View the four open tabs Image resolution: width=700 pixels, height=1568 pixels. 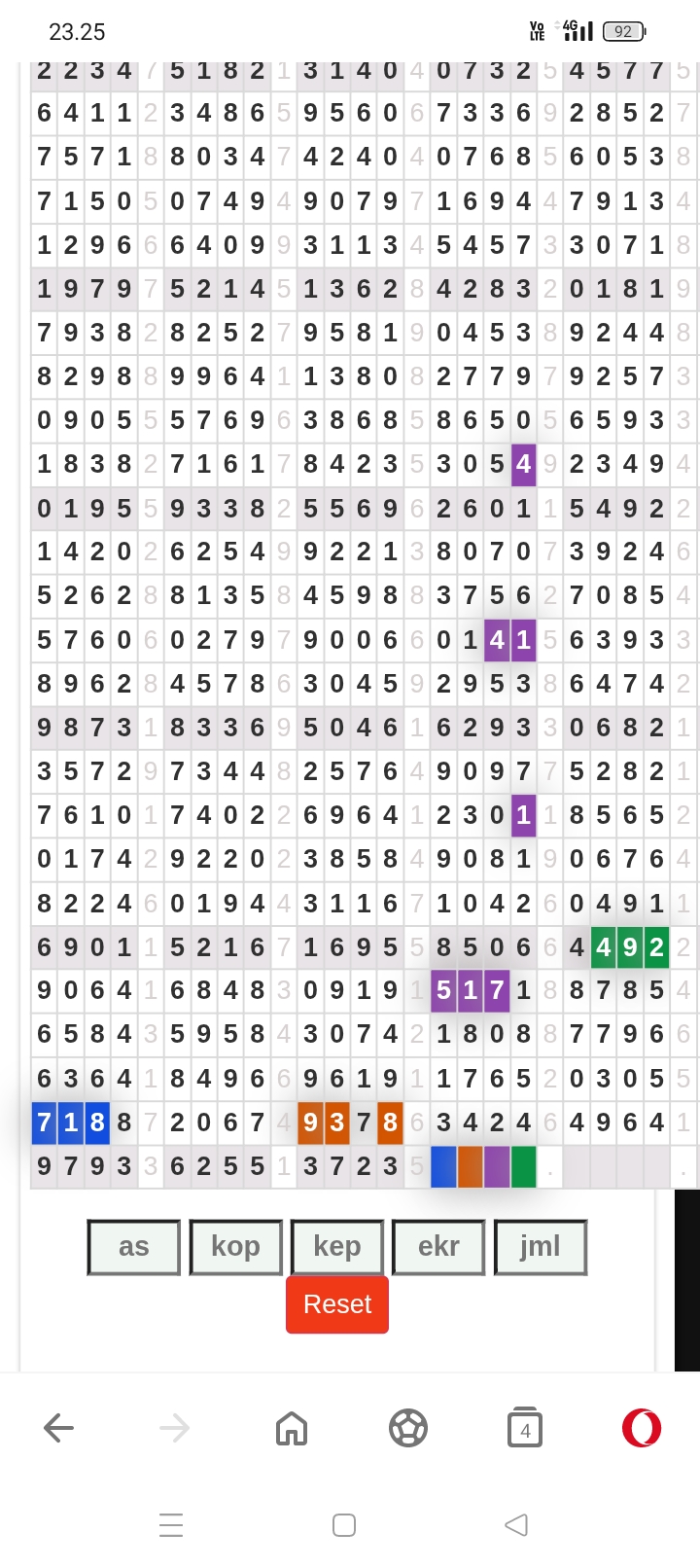click(525, 1428)
